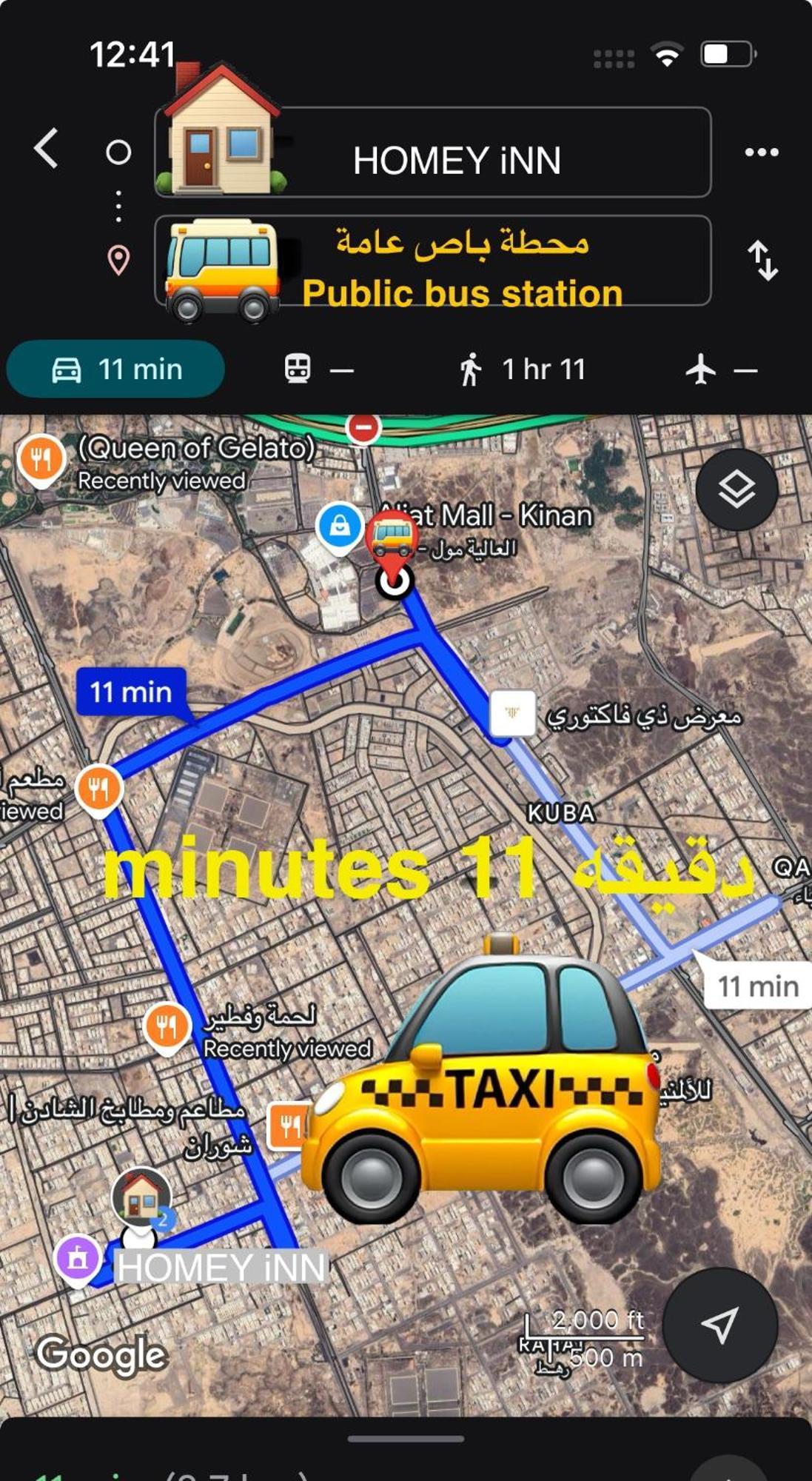Center map on my location
Viewport: 812px width, 1481px height.
pos(719,1325)
